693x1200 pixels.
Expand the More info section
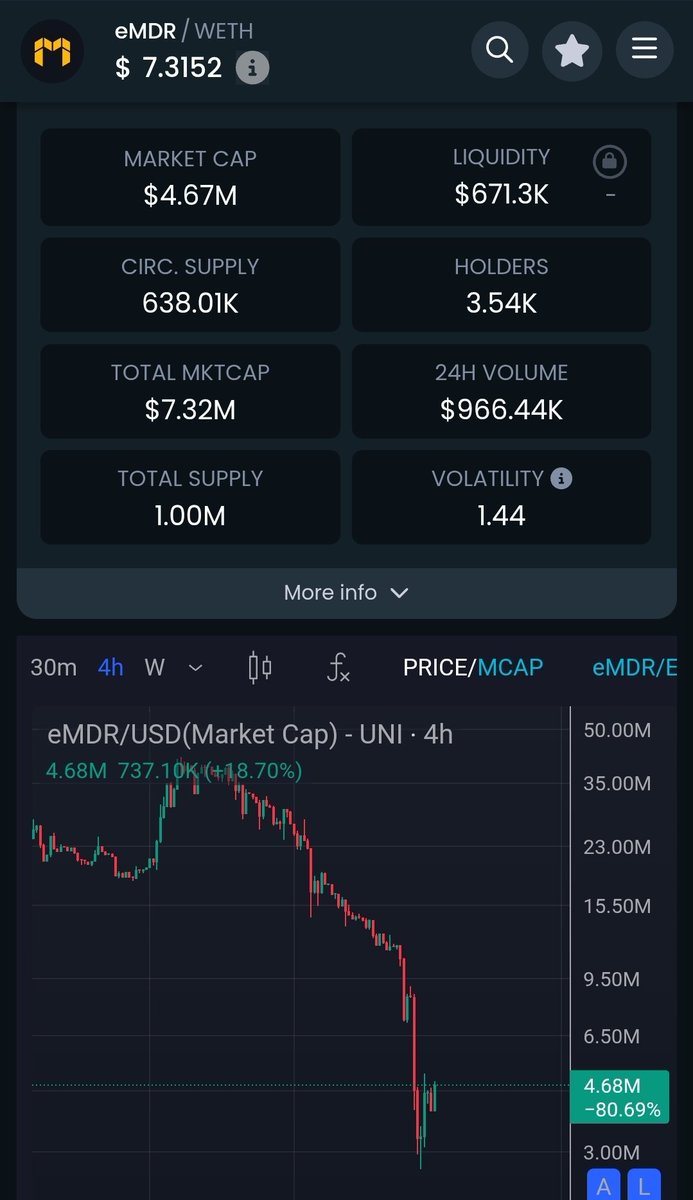pos(346,593)
